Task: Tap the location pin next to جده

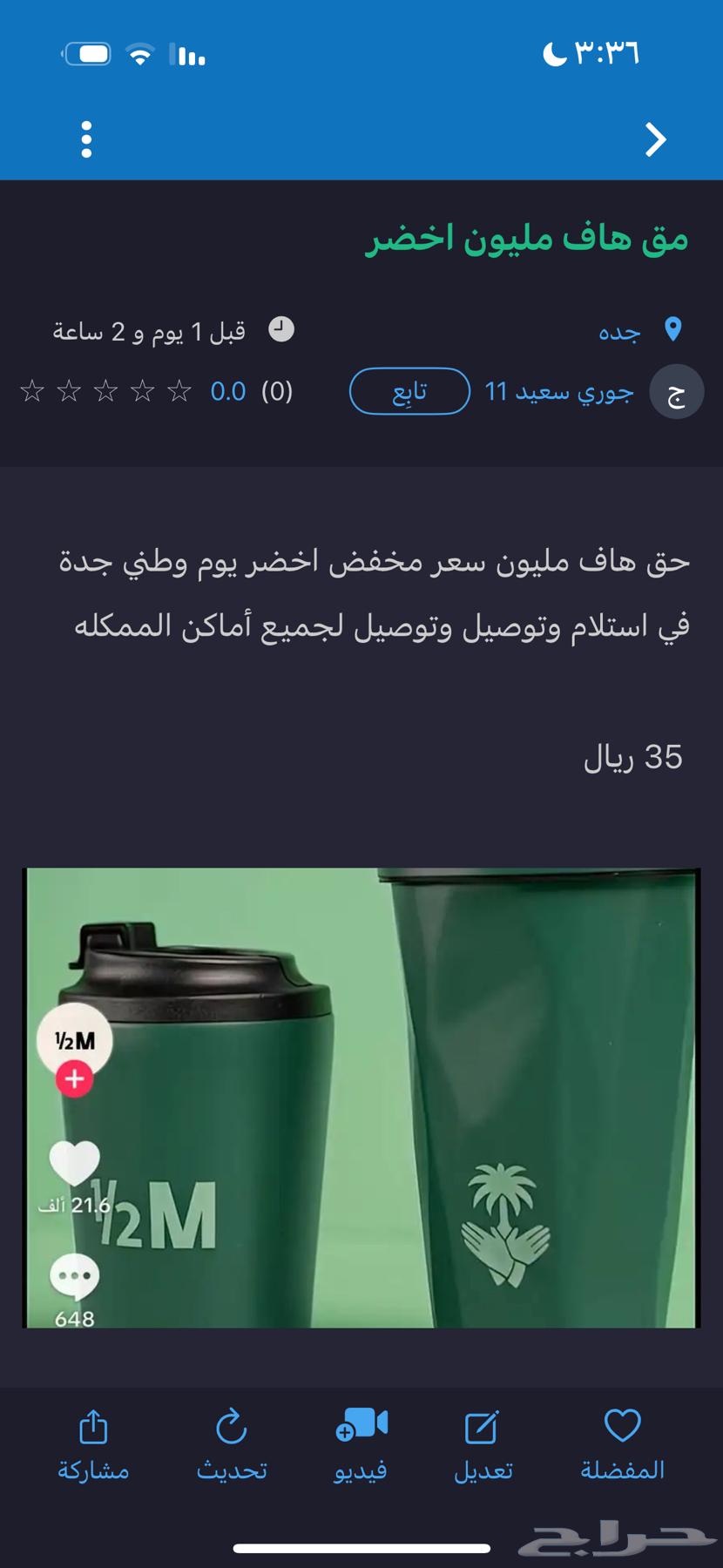Action: pos(675,329)
